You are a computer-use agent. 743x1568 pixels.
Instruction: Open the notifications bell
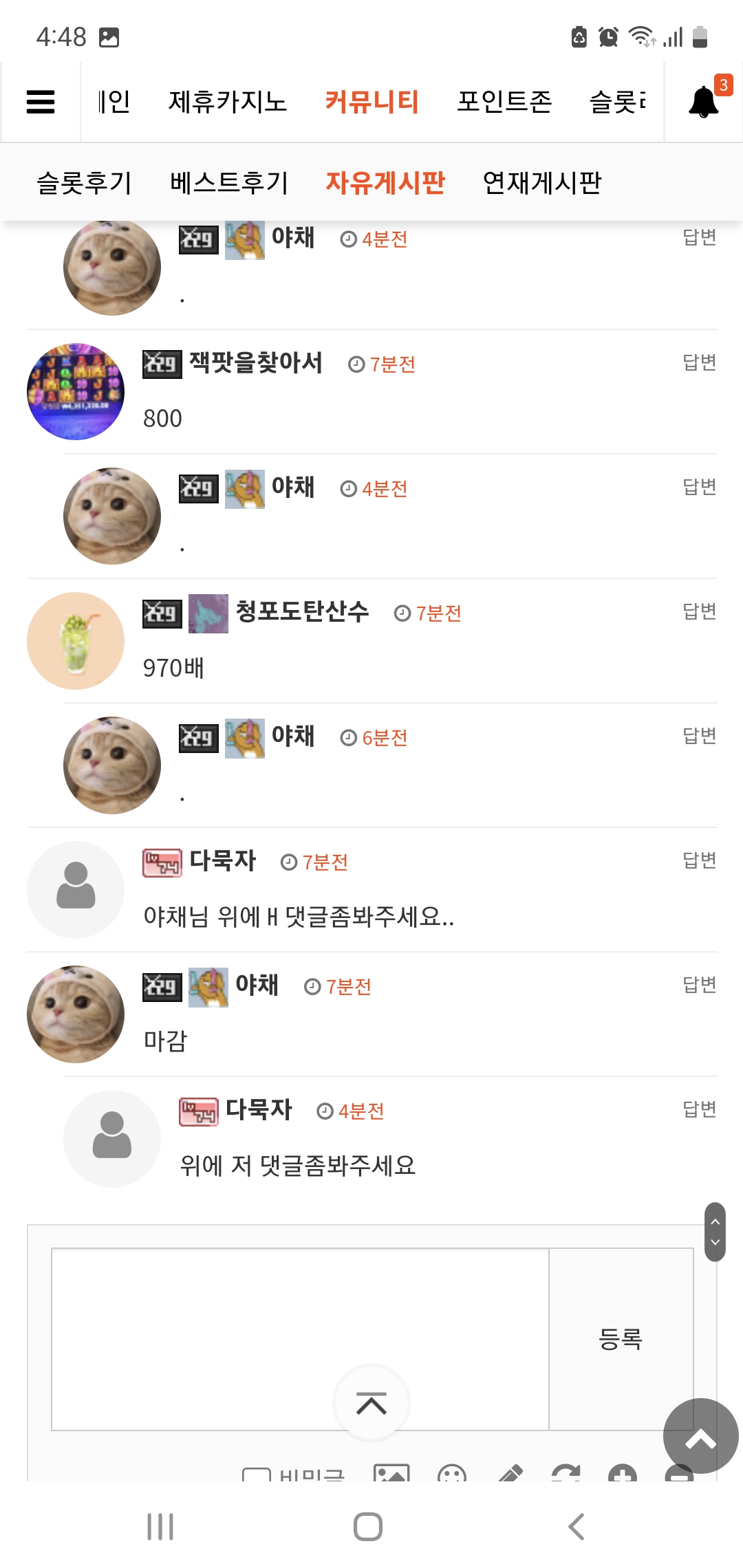pyautogui.click(x=704, y=102)
